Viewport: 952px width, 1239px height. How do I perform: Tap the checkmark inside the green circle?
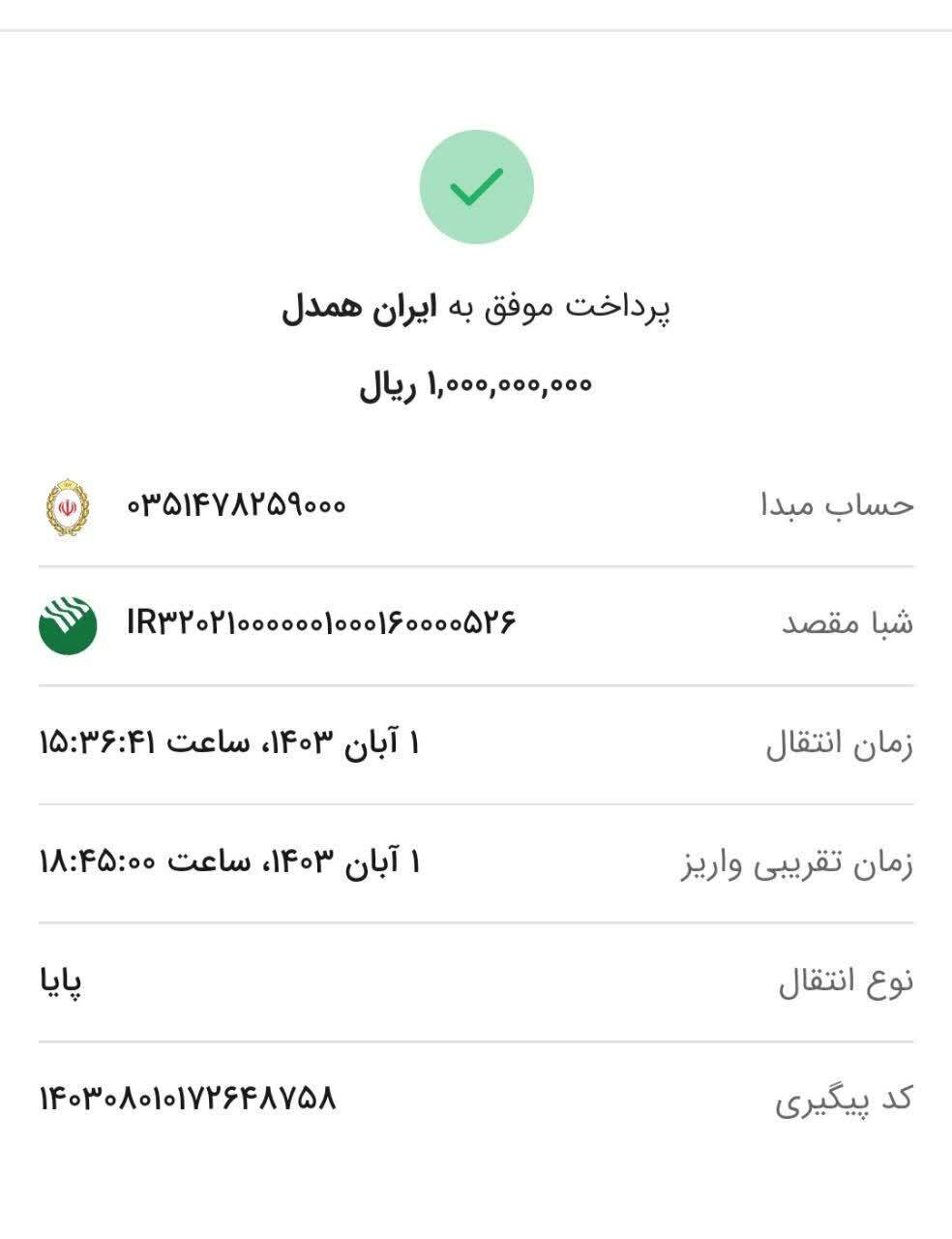[x=475, y=186]
